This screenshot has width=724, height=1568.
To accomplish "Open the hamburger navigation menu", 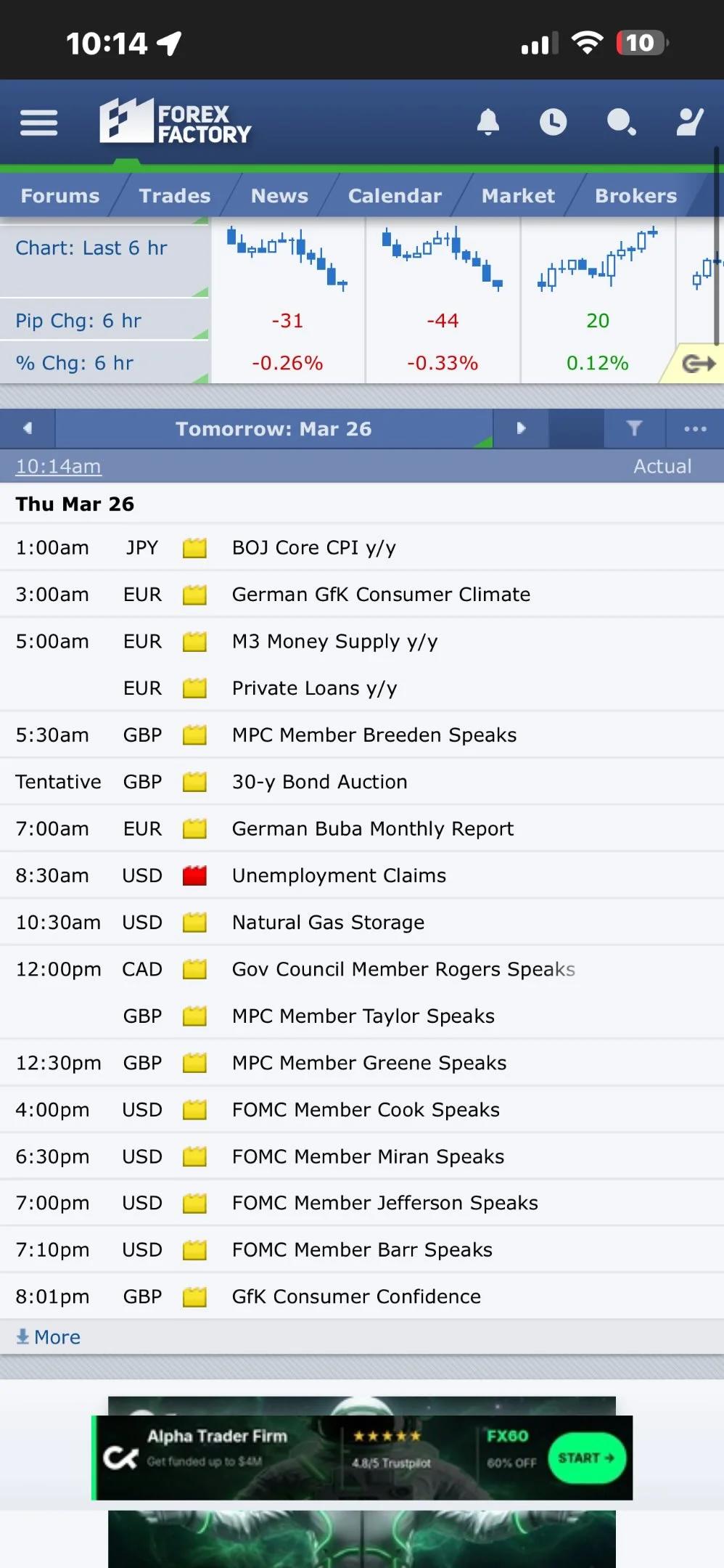I will point(38,122).
